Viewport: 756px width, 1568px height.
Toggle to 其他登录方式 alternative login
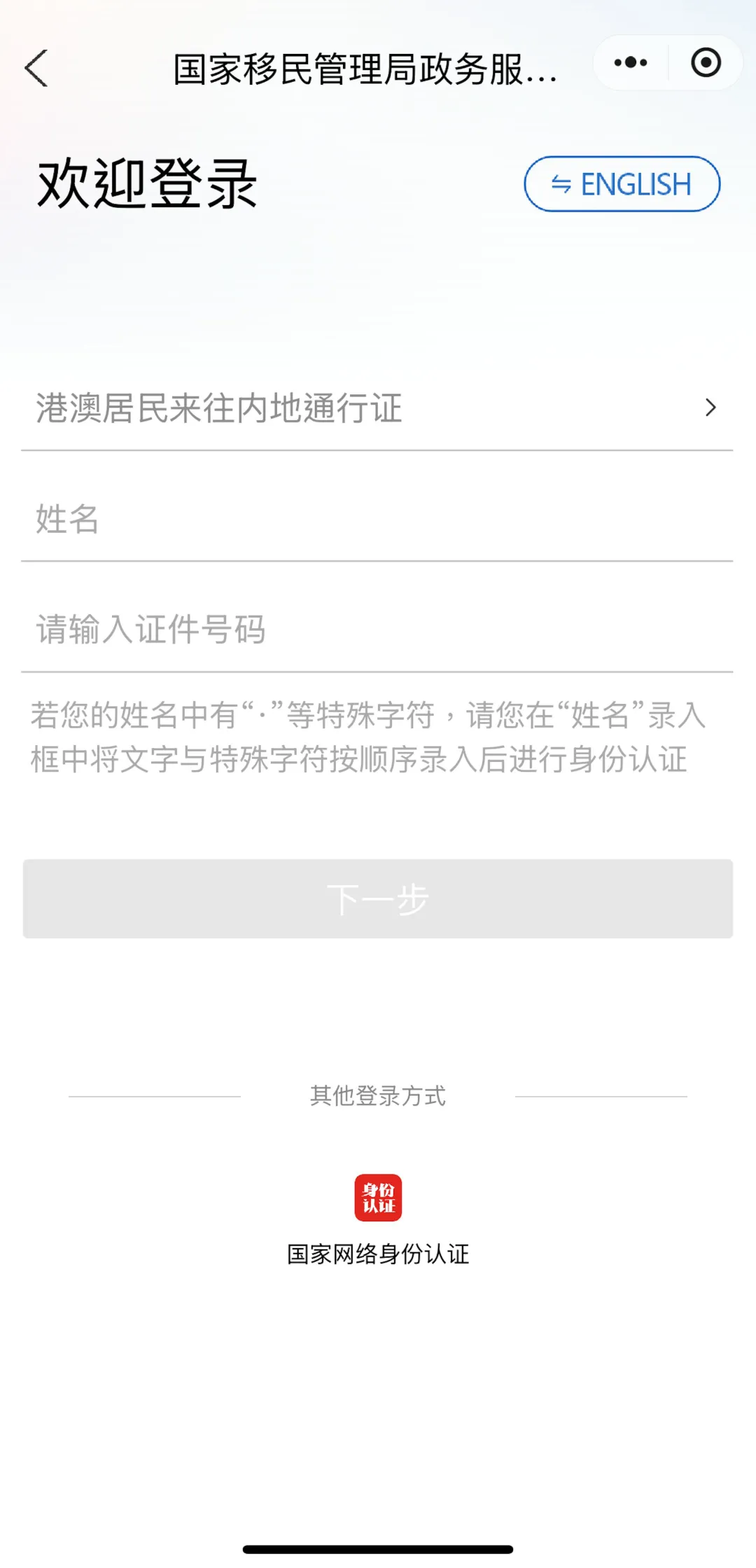pyautogui.click(x=378, y=1097)
